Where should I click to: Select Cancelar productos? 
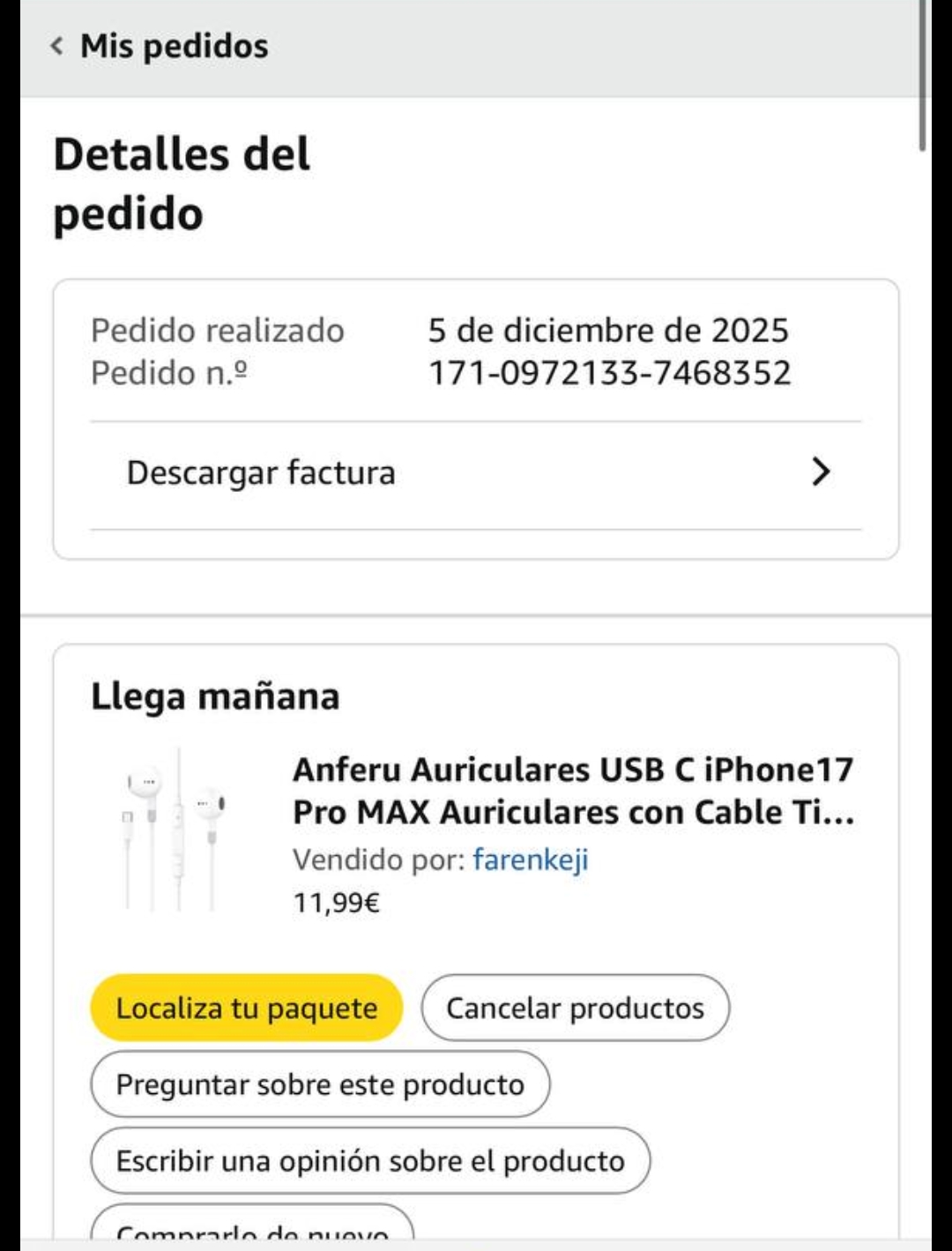[x=575, y=1008]
